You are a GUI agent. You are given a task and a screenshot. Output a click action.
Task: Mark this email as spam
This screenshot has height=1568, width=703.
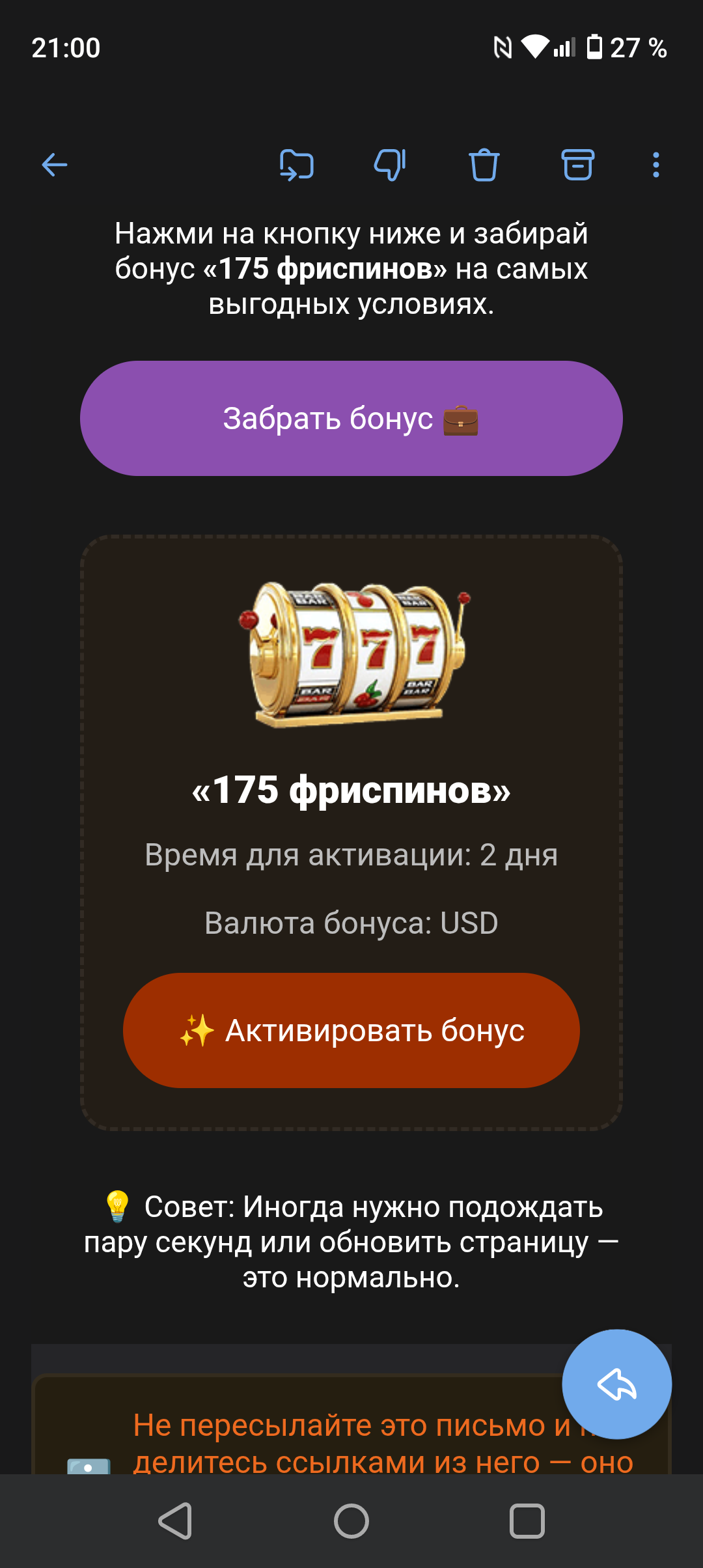[x=390, y=165]
